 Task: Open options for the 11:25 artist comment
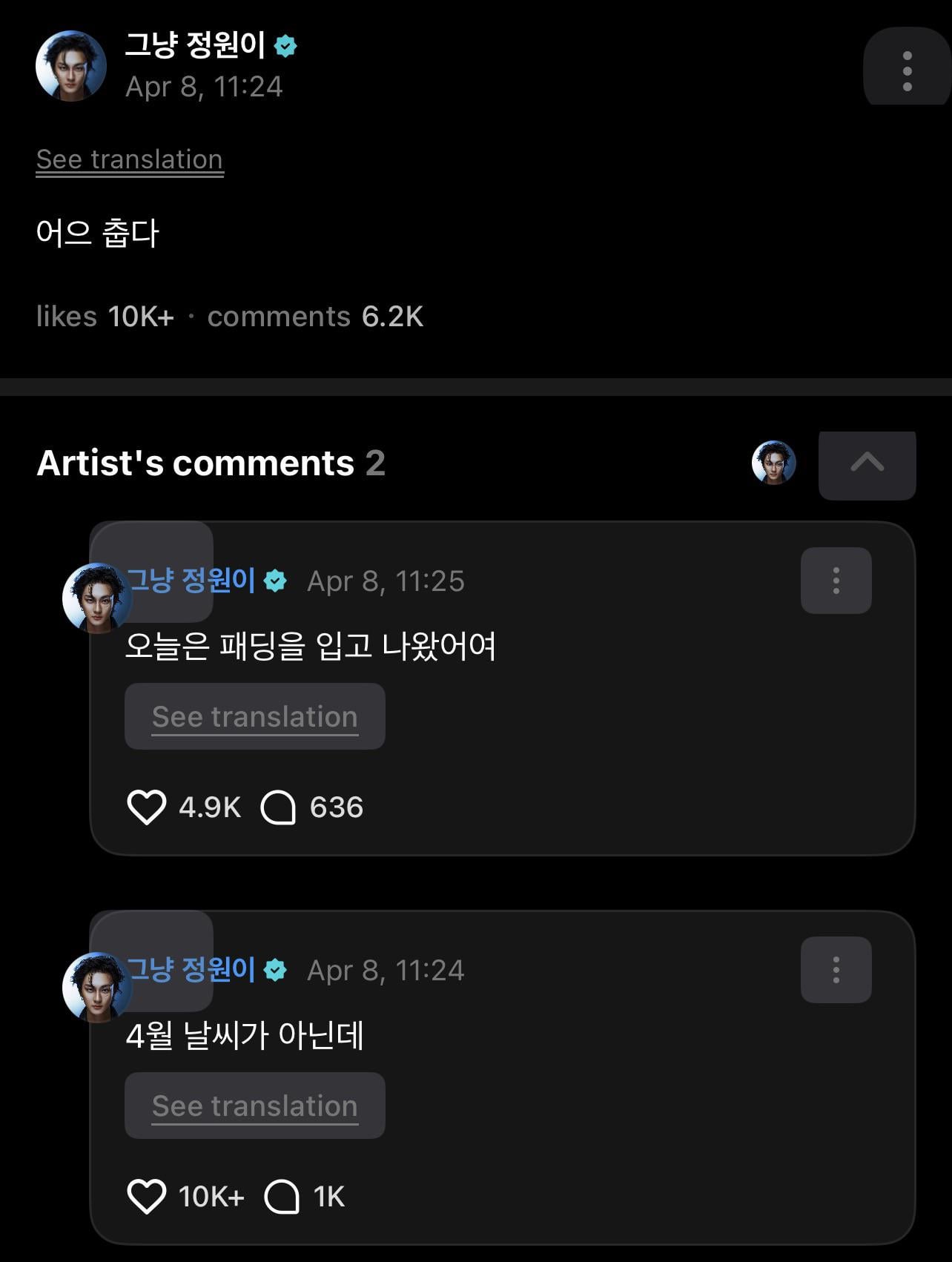tap(836, 581)
